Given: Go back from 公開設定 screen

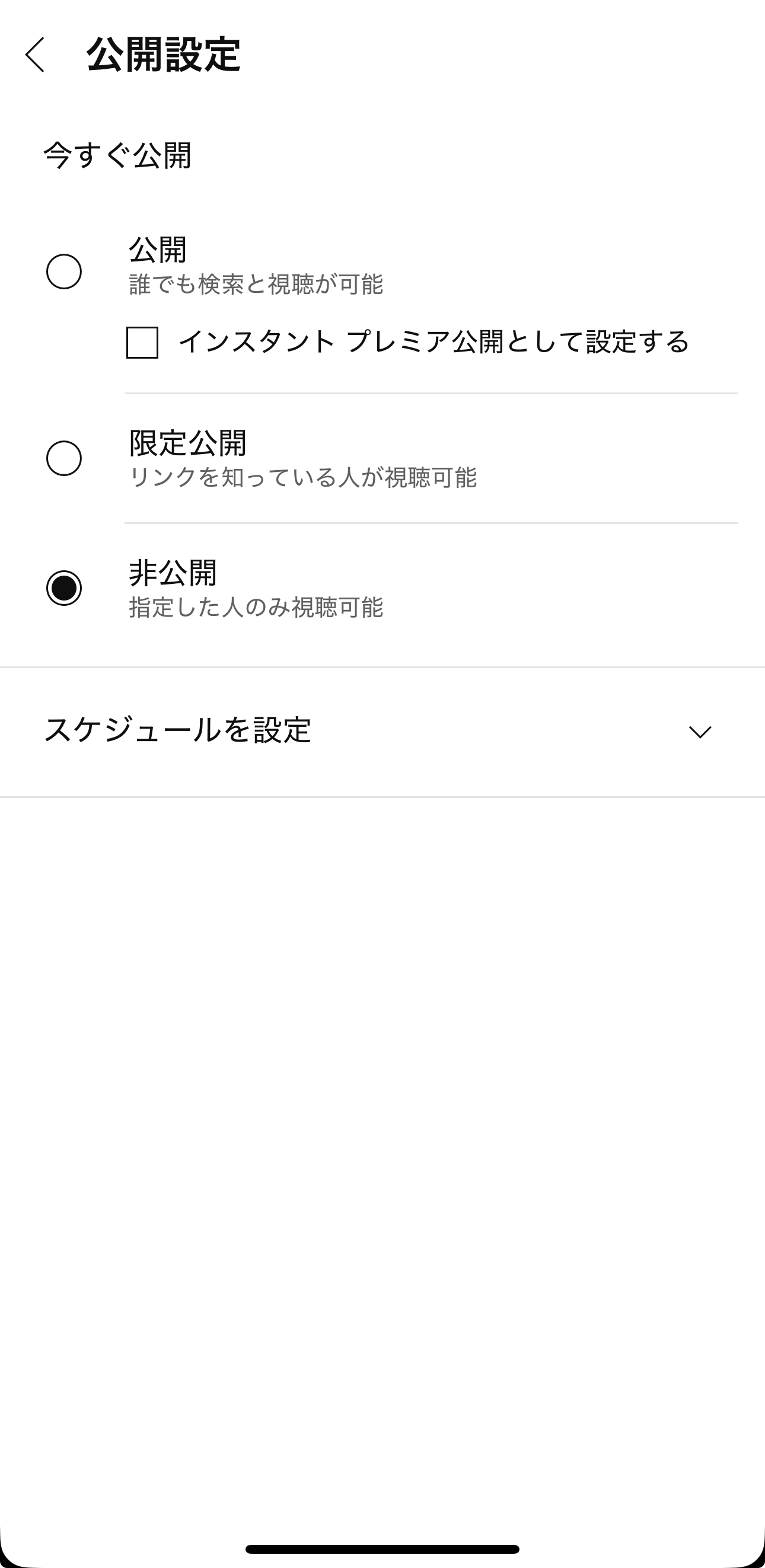Looking at the screenshot, I should point(35,55).
